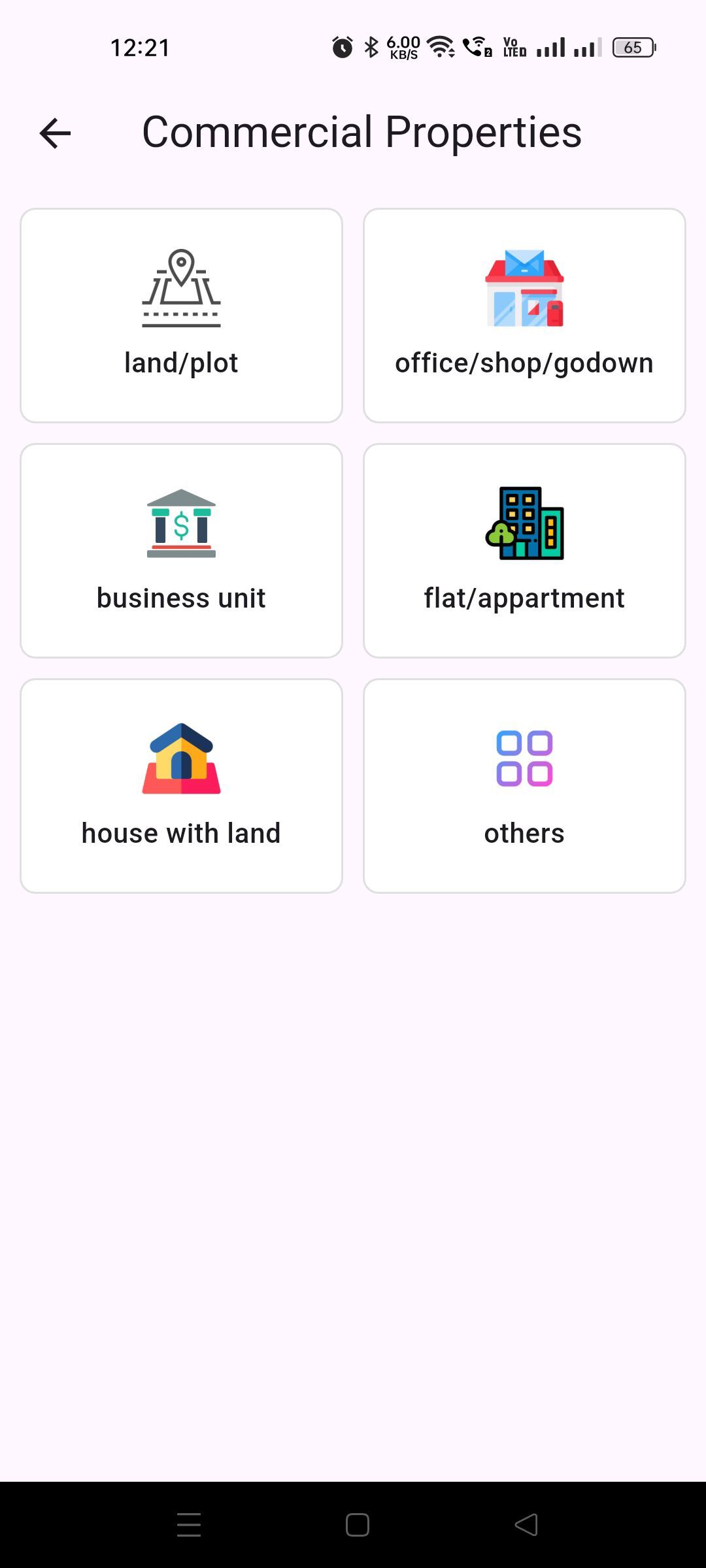Select the house with land card
This screenshot has width=706, height=1568.
(x=181, y=786)
